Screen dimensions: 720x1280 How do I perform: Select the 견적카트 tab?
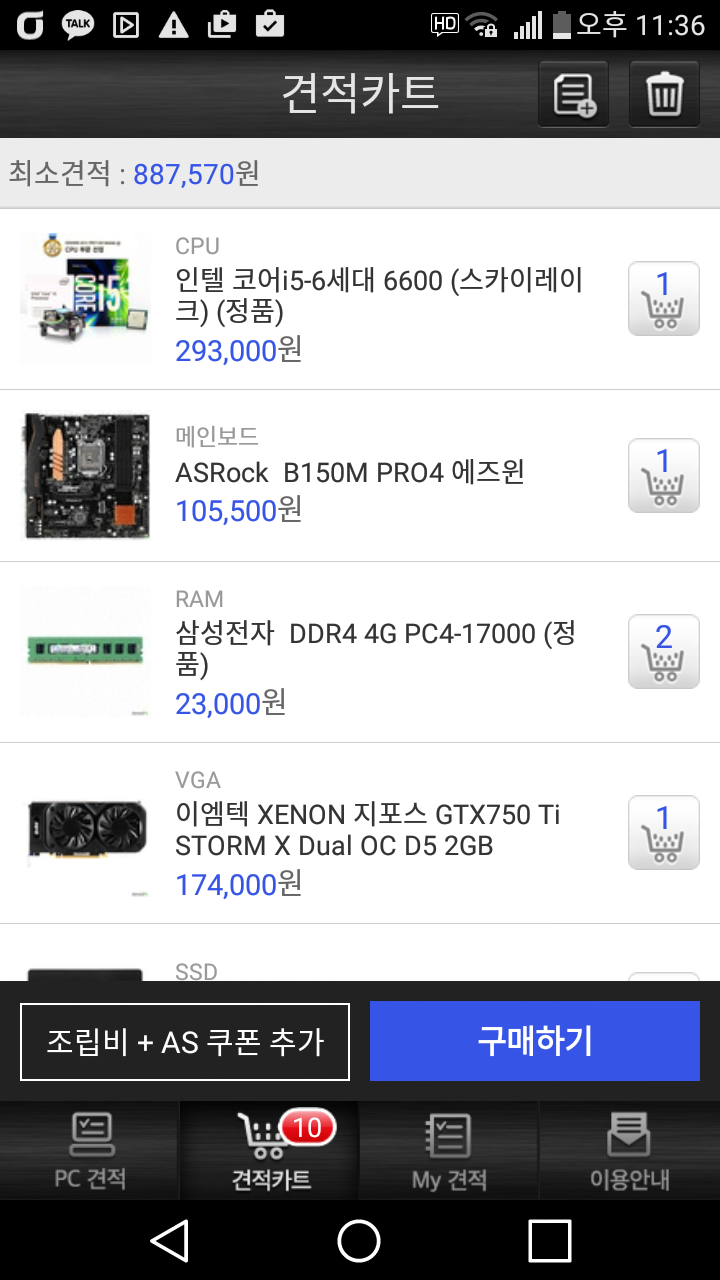[x=270, y=1151]
